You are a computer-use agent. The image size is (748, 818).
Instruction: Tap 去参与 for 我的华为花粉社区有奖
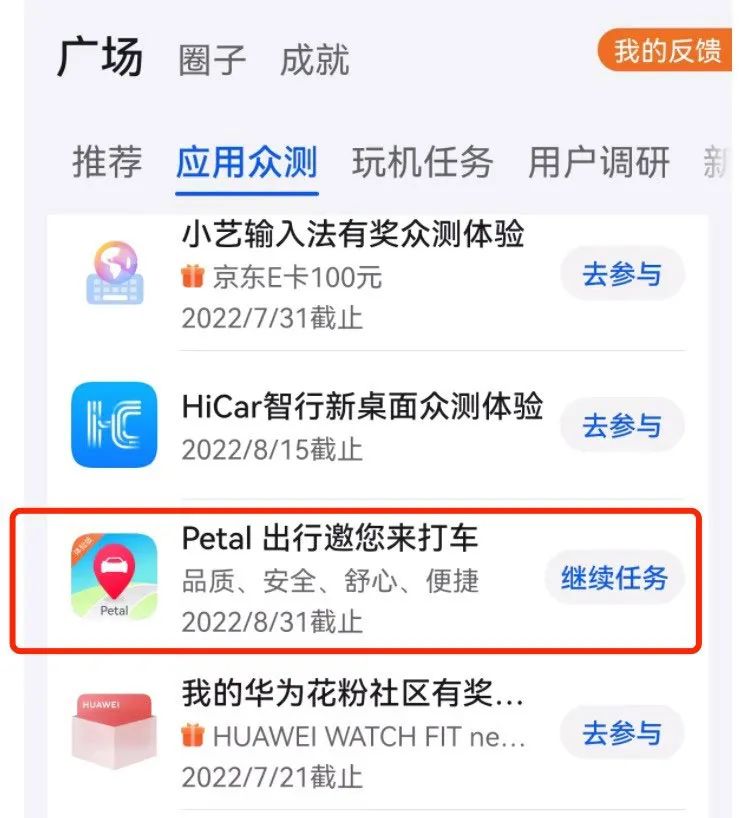tap(622, 734)
